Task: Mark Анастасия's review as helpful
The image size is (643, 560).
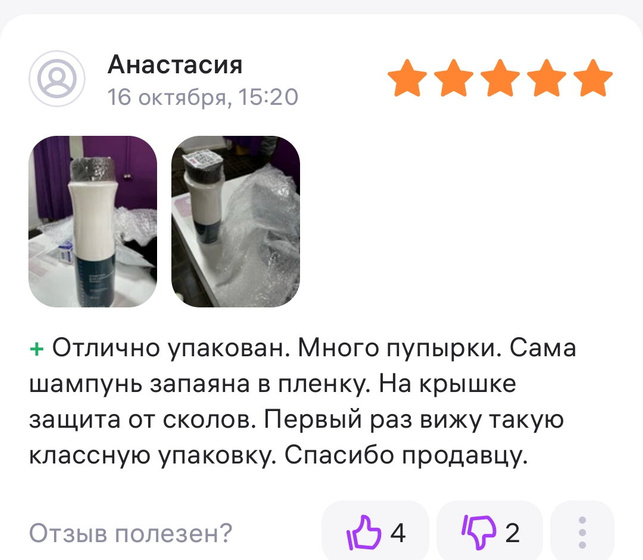Action: pos(375,532)
